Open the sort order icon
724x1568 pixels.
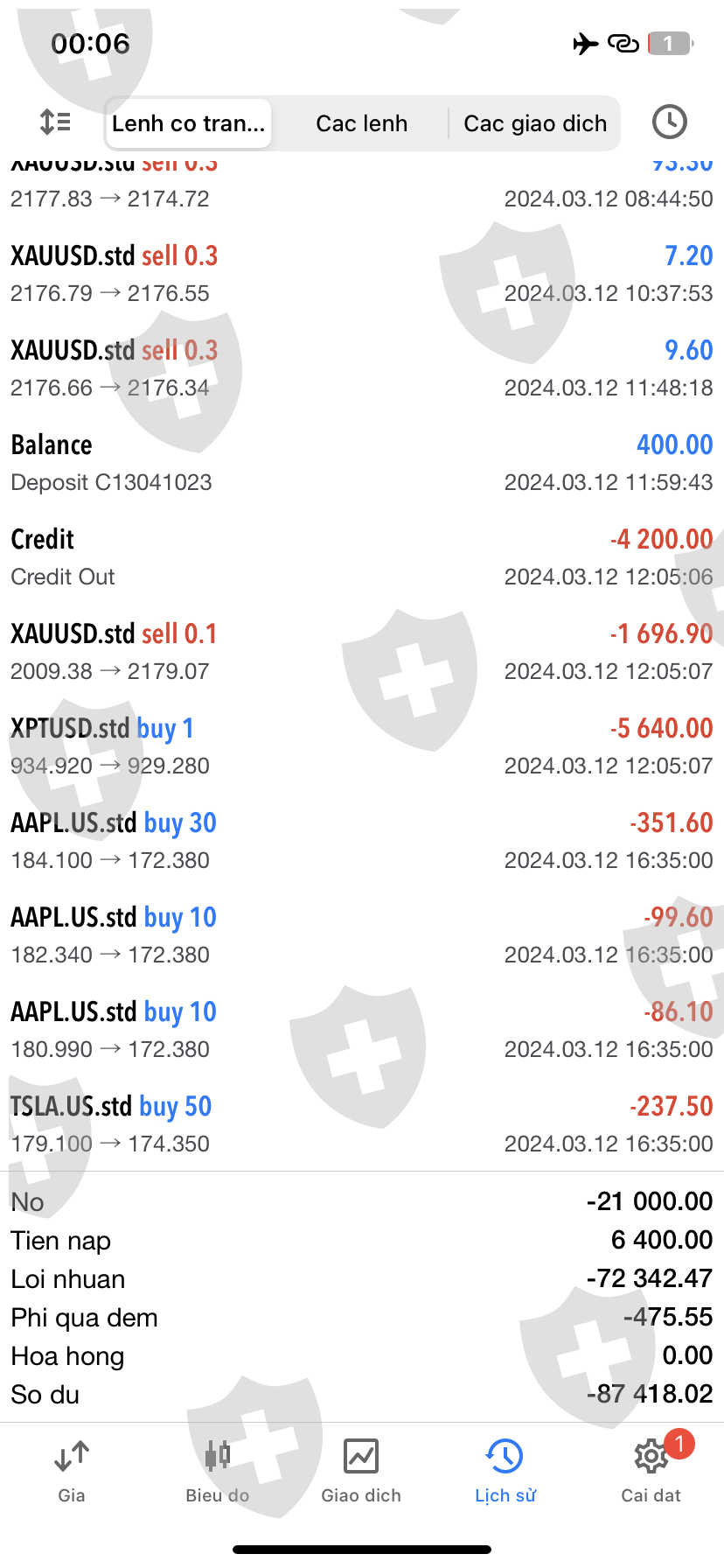point(55,122)
